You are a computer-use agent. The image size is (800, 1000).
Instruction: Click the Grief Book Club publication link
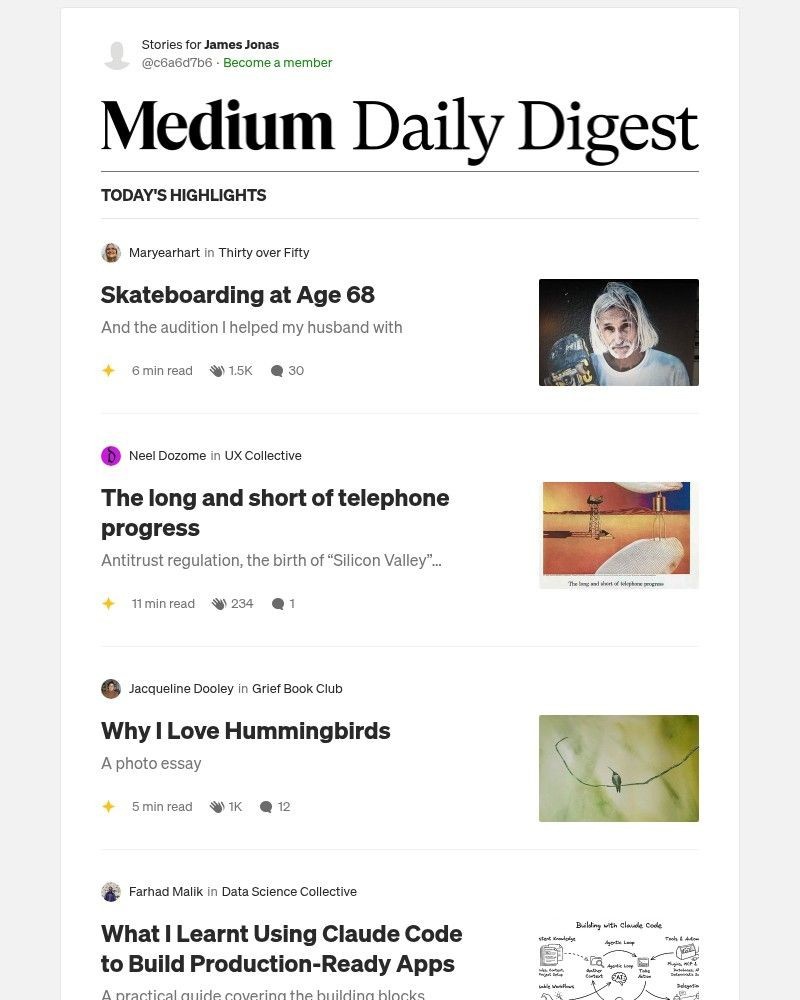[x=297, y=688]
